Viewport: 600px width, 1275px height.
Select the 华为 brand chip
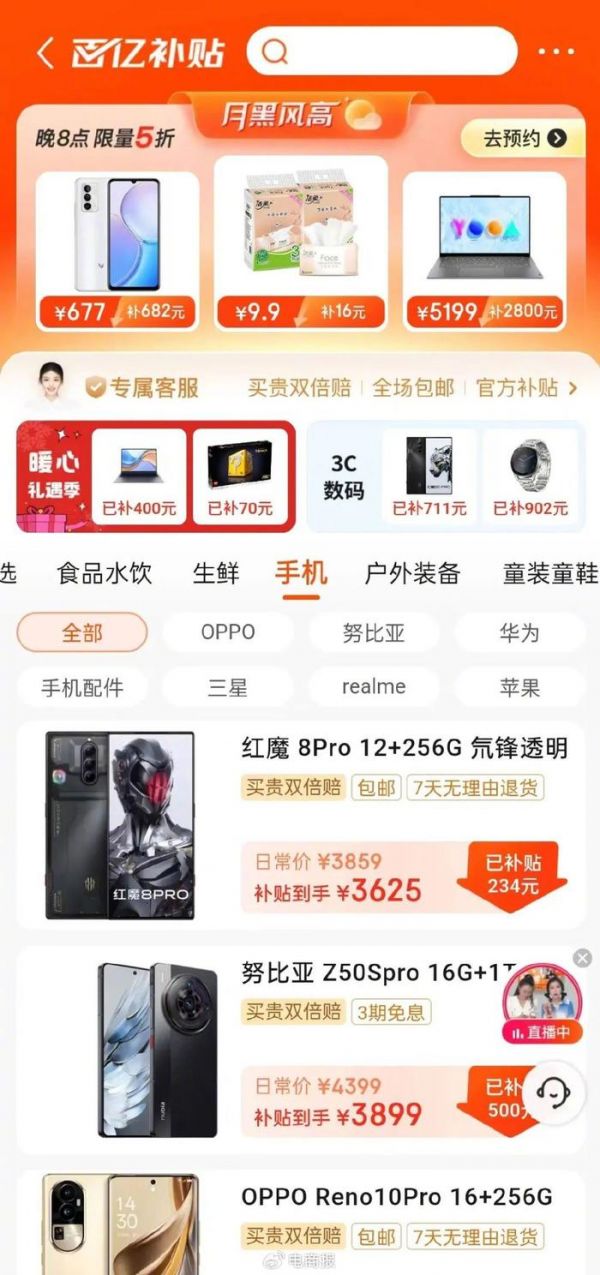(x=519, y=632)
